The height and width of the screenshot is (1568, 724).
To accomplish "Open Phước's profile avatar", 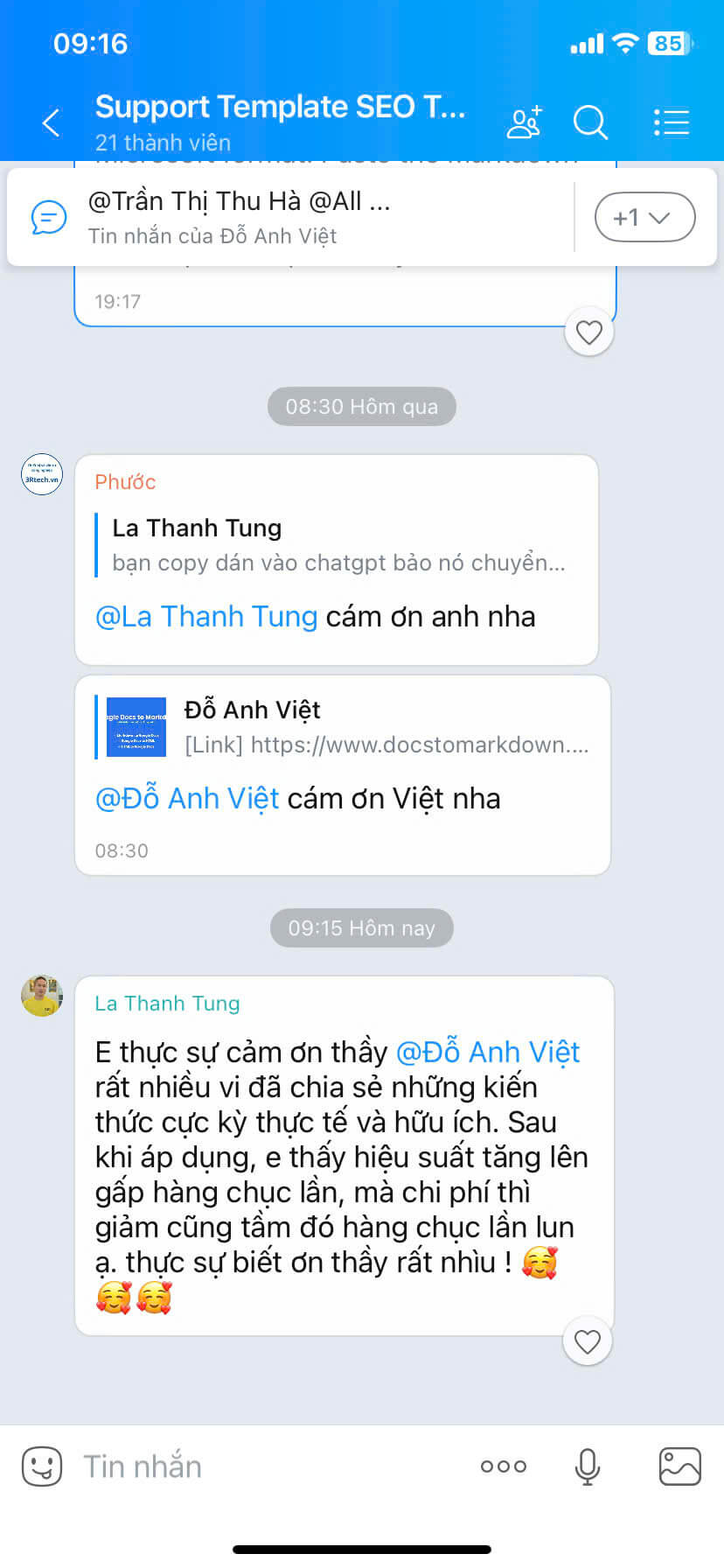I will pyautogui.click(x=42, y=474).
